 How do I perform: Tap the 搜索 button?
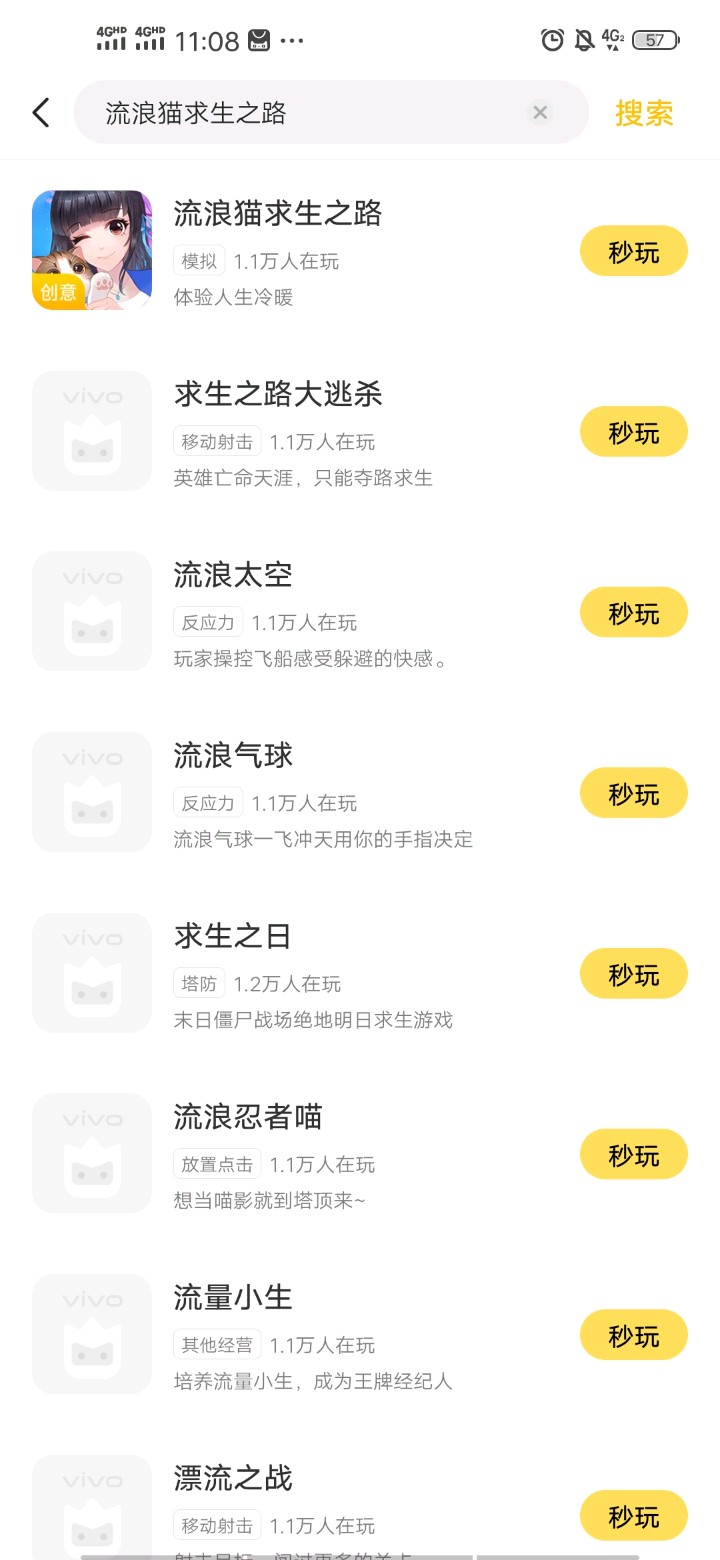tap(644, 113)
